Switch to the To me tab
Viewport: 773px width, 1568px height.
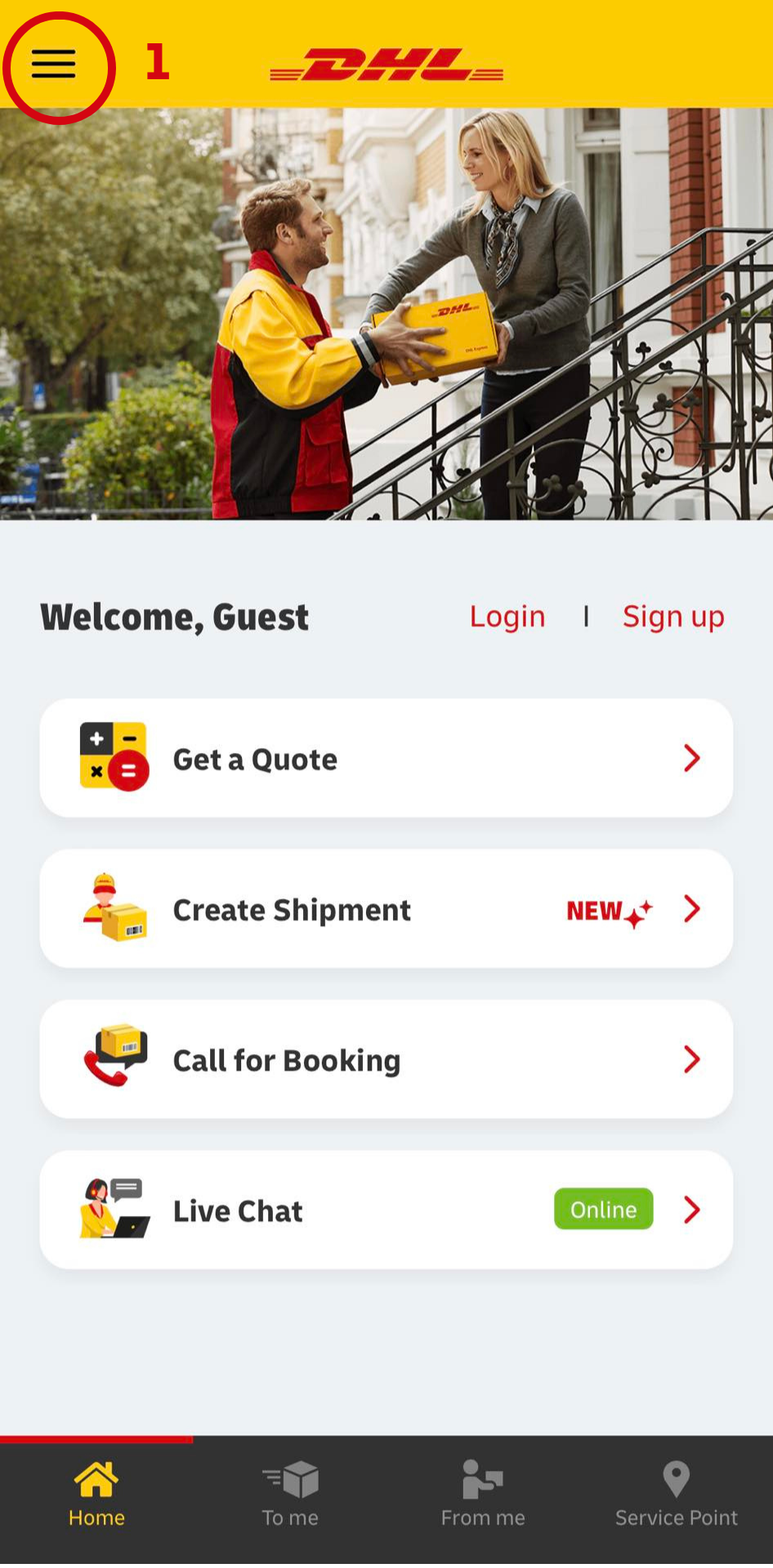pos(290,1496)
